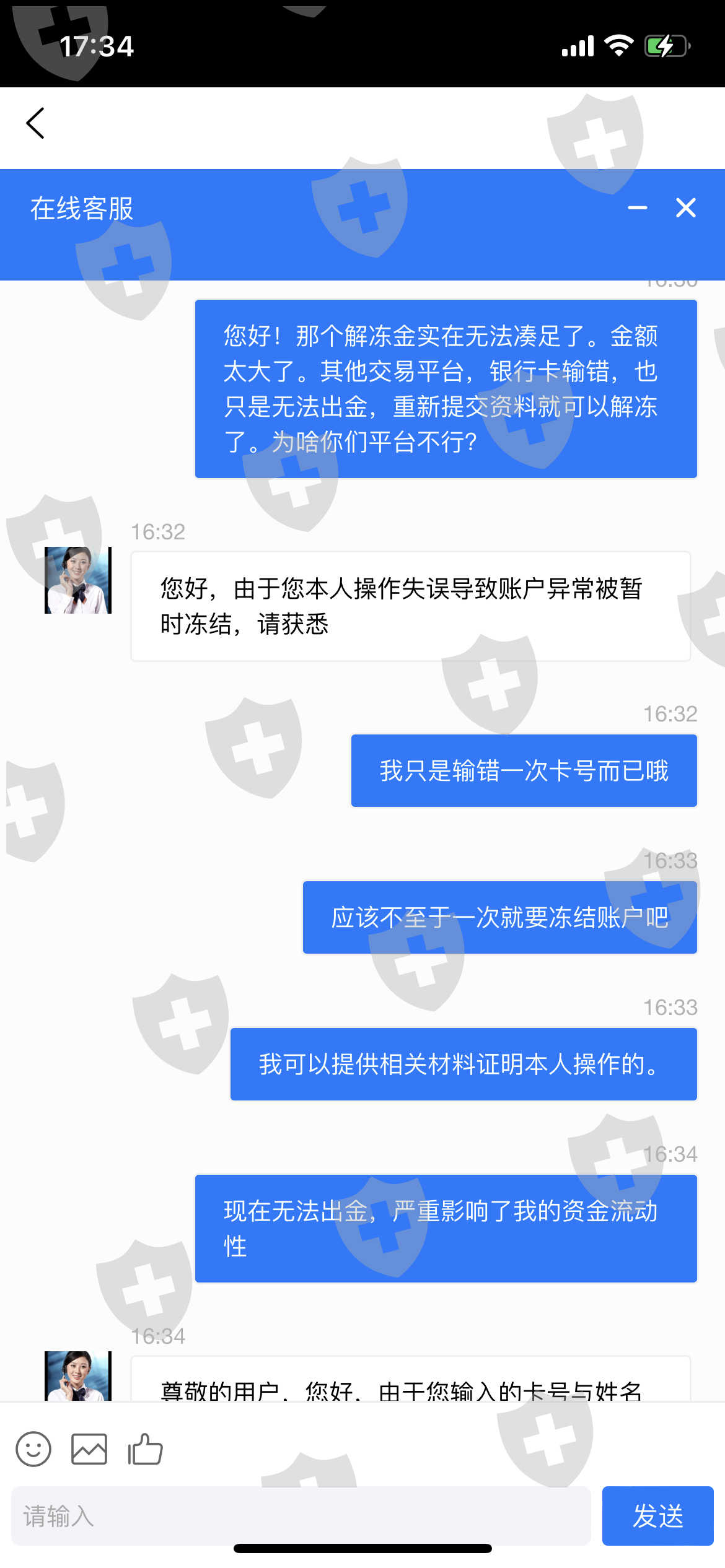The image size is (725, 1568).
Task: Focus the 请输入 message field
Action: pos(301,1516)
